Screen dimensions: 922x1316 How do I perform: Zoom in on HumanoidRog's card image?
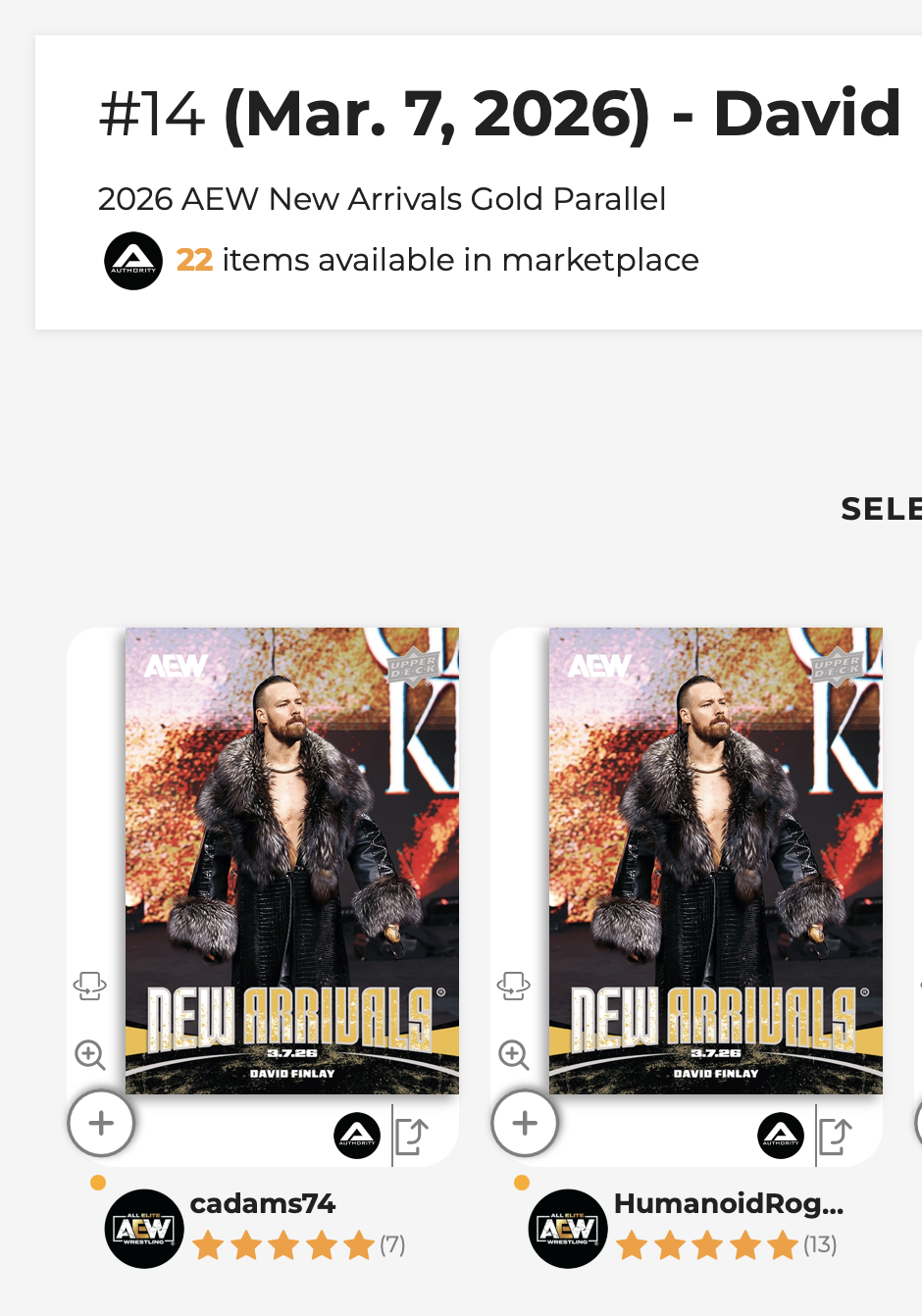click(x=514, y=1055)
